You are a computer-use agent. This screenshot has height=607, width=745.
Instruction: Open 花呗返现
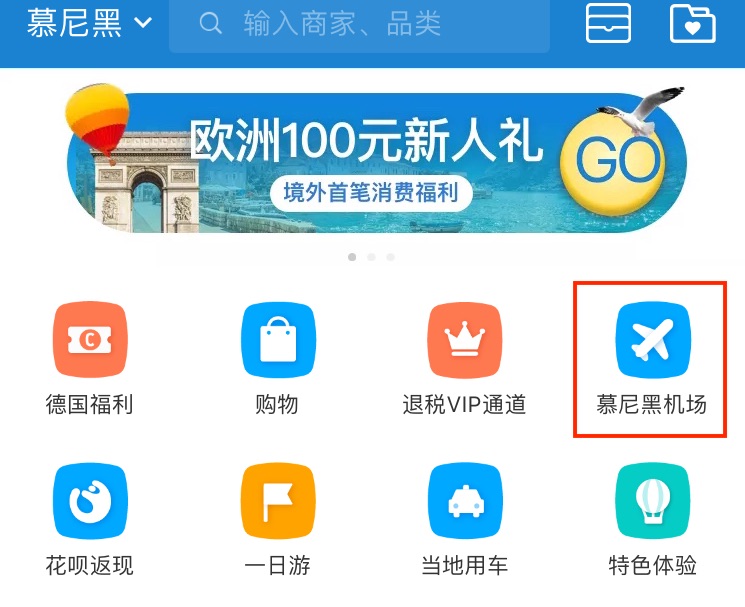pos(89,520)
